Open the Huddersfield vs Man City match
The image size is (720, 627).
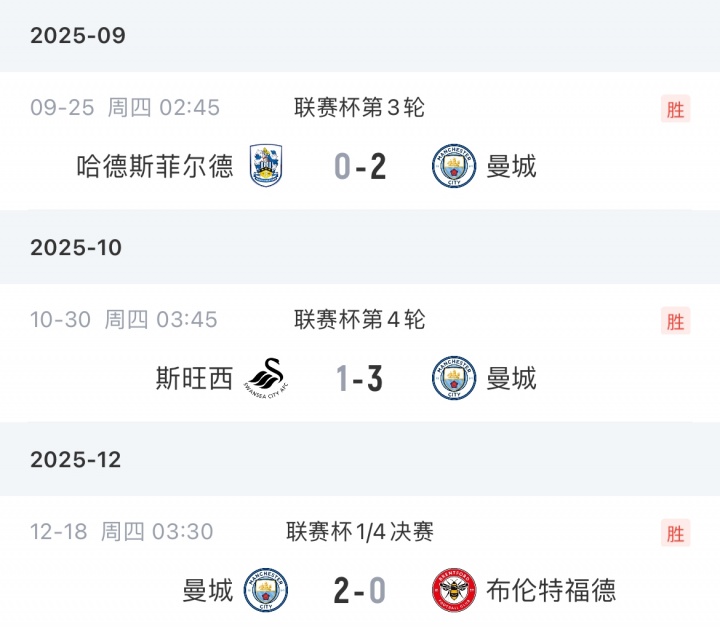[x=360, y=166]
